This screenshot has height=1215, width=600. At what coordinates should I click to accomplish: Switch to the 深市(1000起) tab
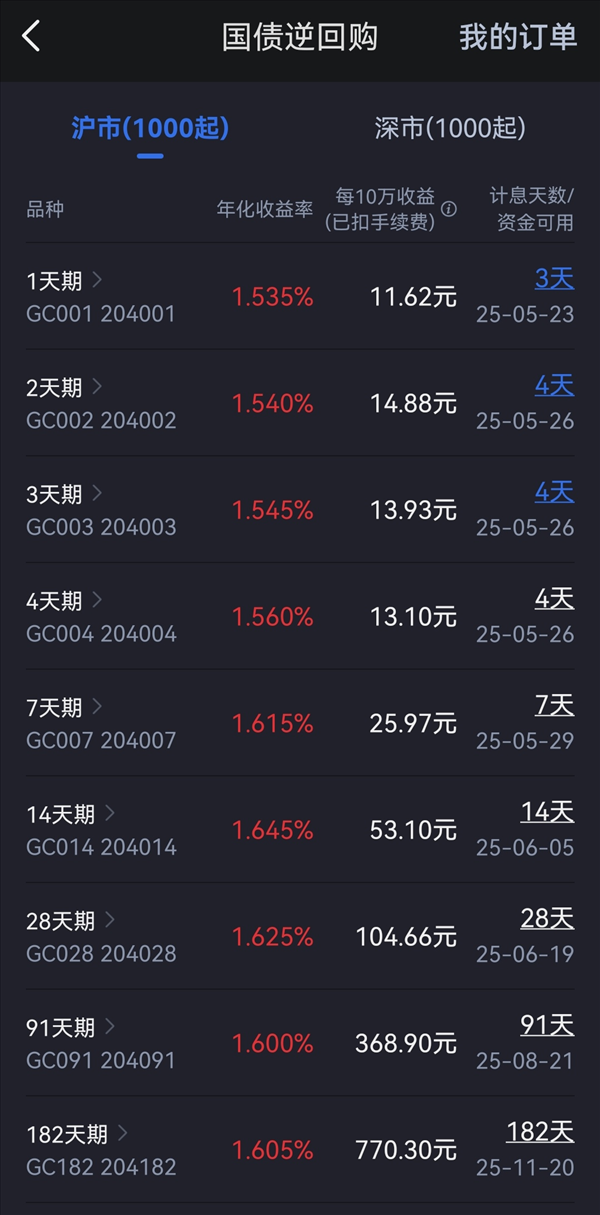pos(450,128)
